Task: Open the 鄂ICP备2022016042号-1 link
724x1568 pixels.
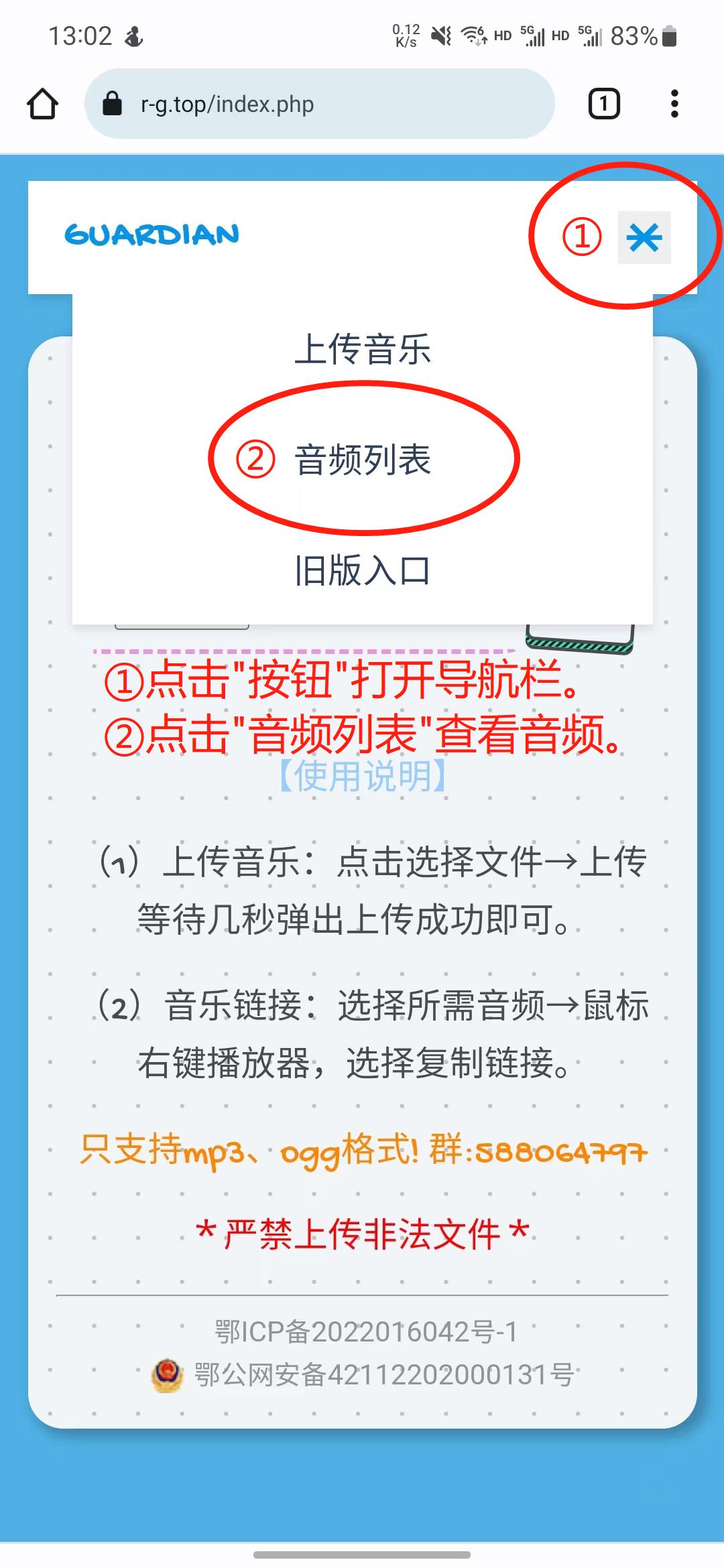Action: pos(366,1331)
